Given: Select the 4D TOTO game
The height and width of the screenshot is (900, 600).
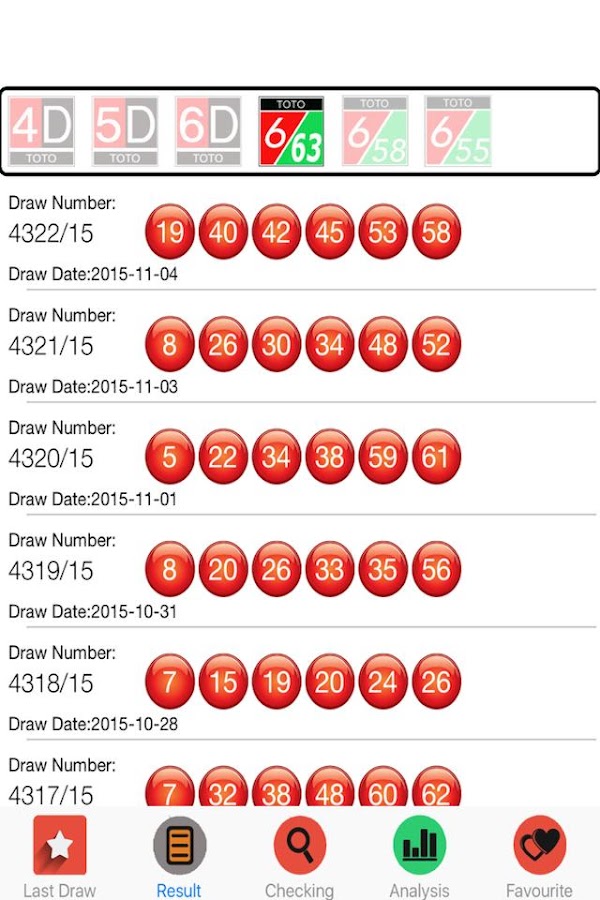Looking at the screenshot, I should (x=42, y=131).
